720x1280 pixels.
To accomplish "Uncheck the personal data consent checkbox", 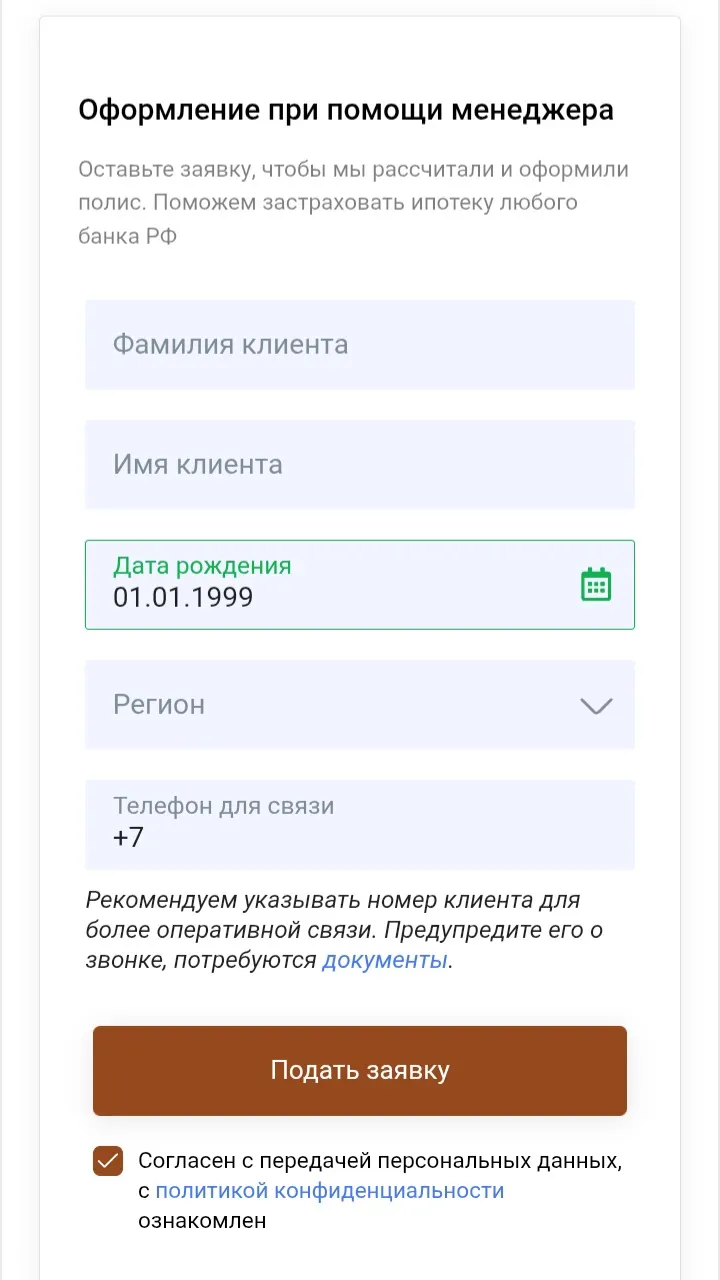I will click(x=108, y=1161).
